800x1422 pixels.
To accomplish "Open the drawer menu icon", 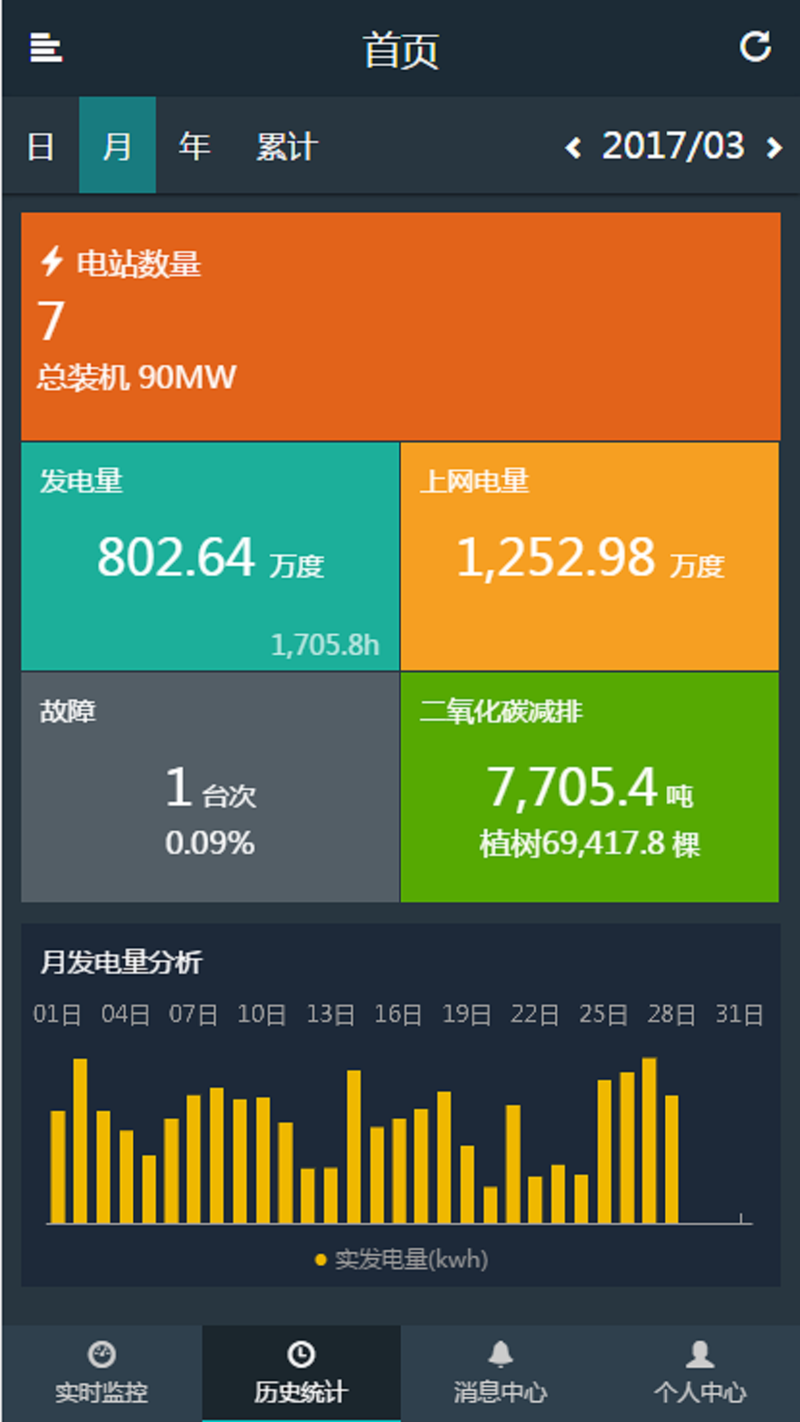I will click(x=46, y=48).
